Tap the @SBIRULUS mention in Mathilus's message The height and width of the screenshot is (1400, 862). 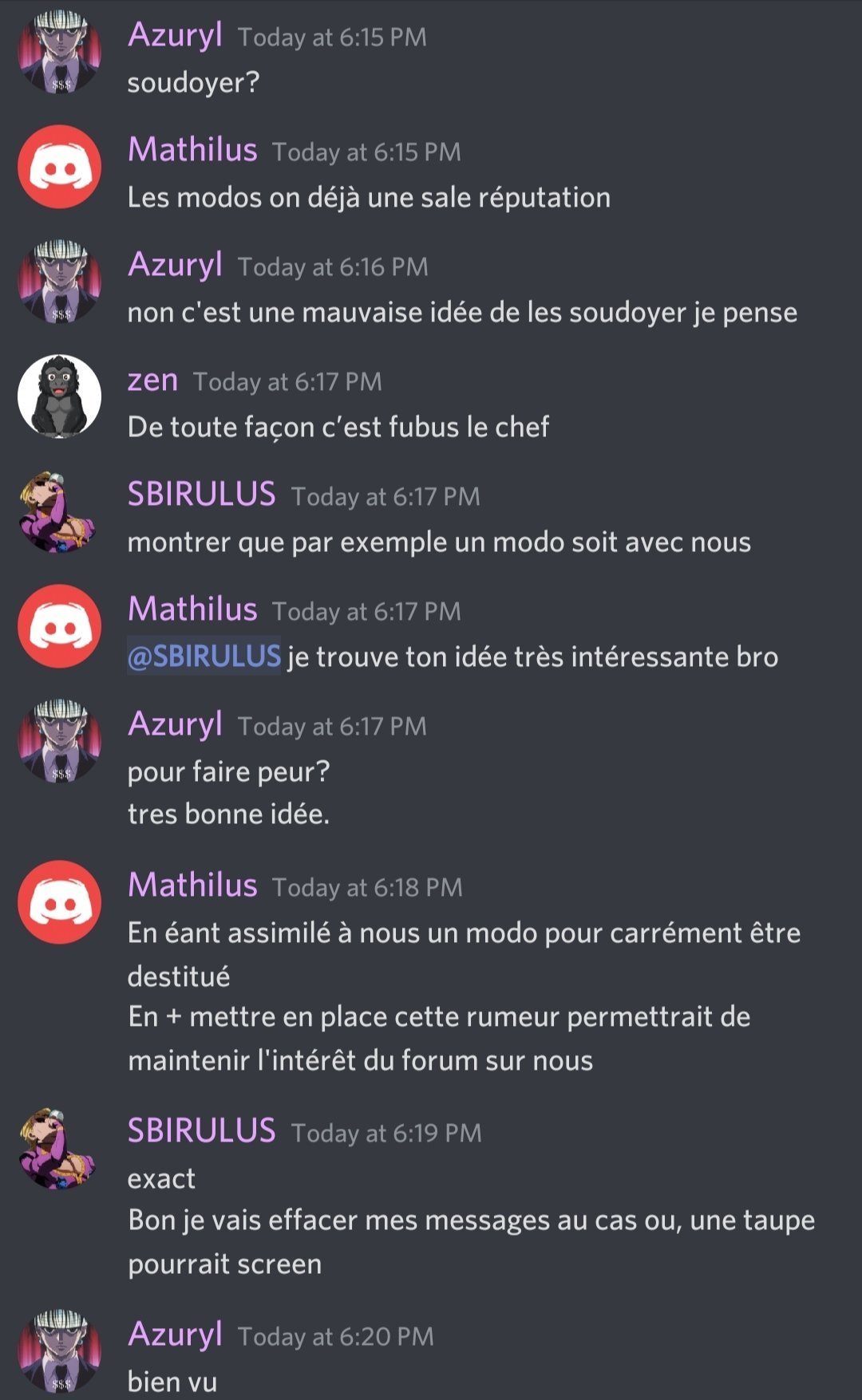click(x=204, y=657)
